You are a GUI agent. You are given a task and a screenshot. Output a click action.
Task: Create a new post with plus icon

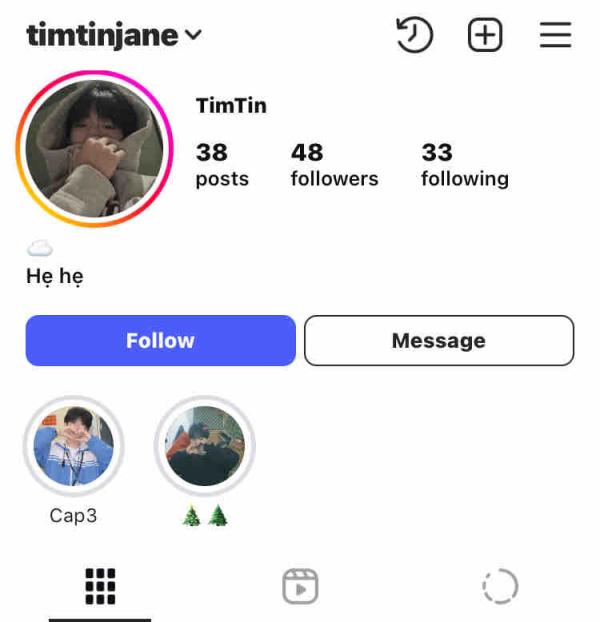point(485,36)
